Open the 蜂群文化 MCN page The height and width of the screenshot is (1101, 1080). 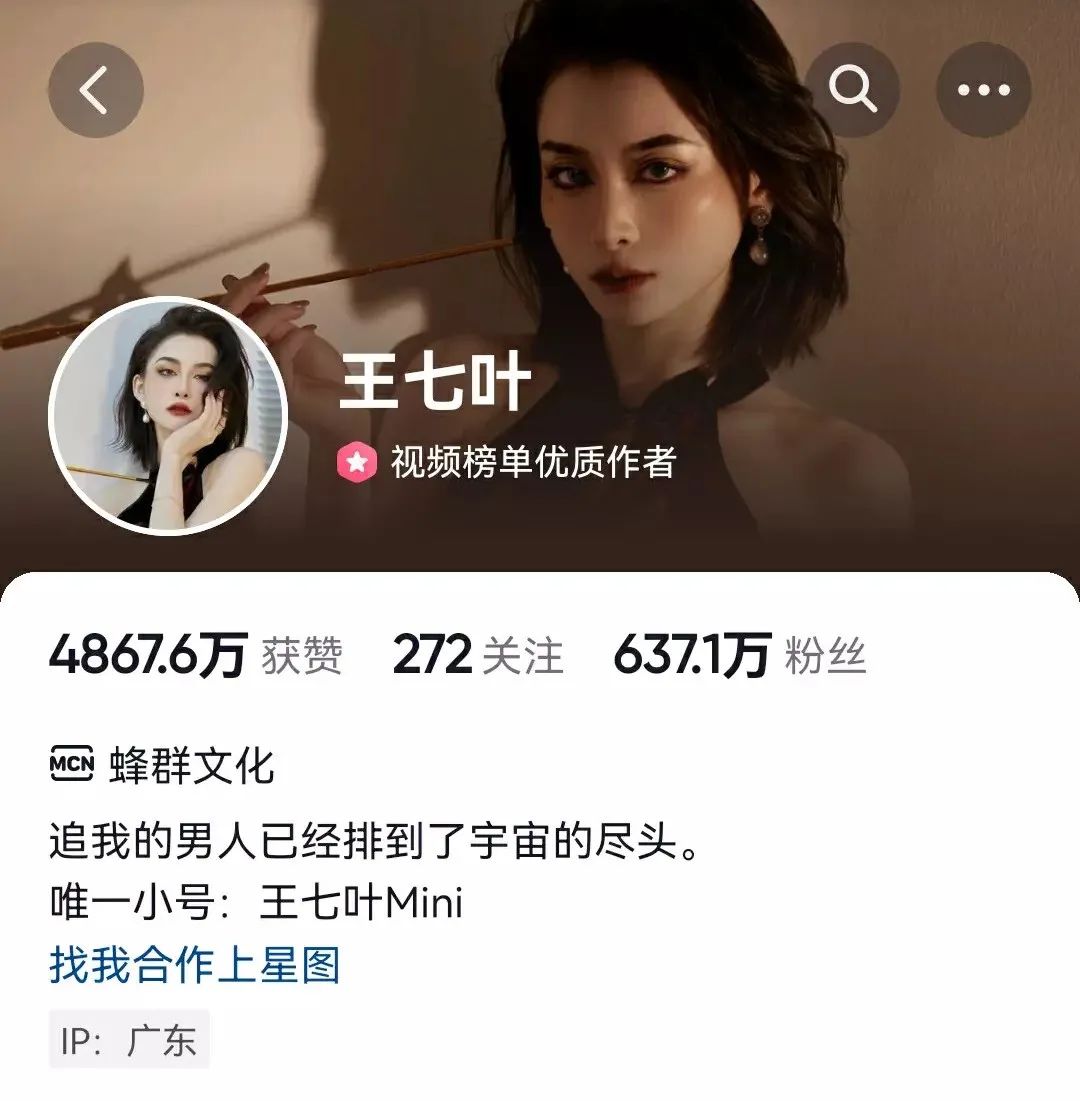pyautogui.click(x=162, y=767)
